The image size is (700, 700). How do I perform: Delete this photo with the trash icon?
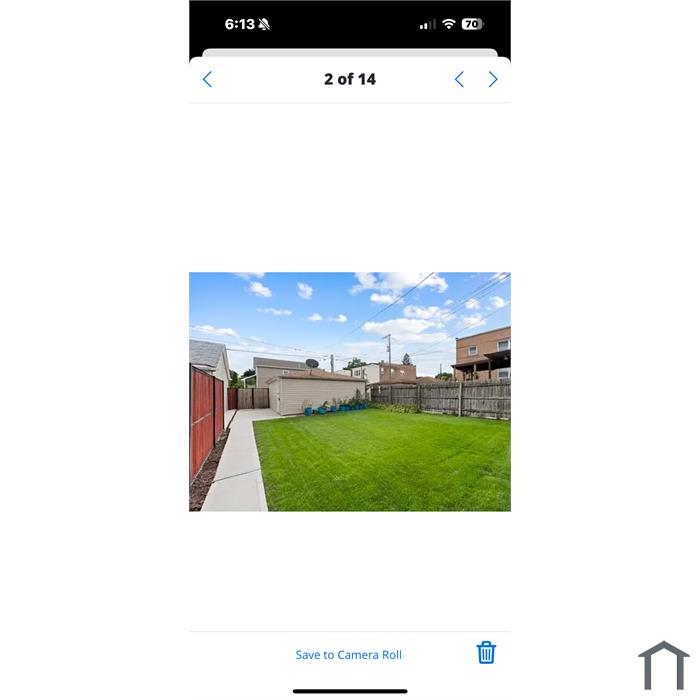pyautogui.click(x=486, y=653)
